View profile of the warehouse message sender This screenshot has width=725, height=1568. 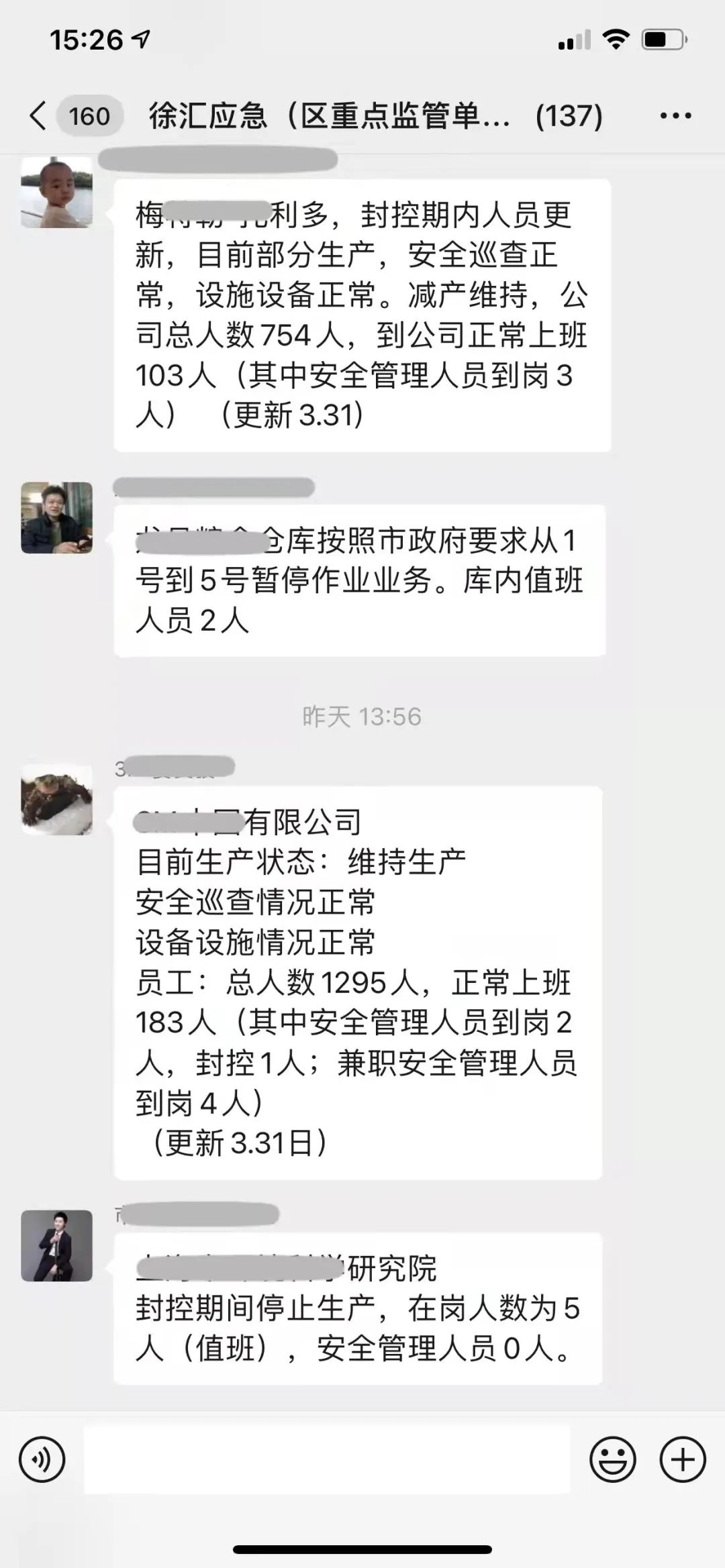click(56, 517)
